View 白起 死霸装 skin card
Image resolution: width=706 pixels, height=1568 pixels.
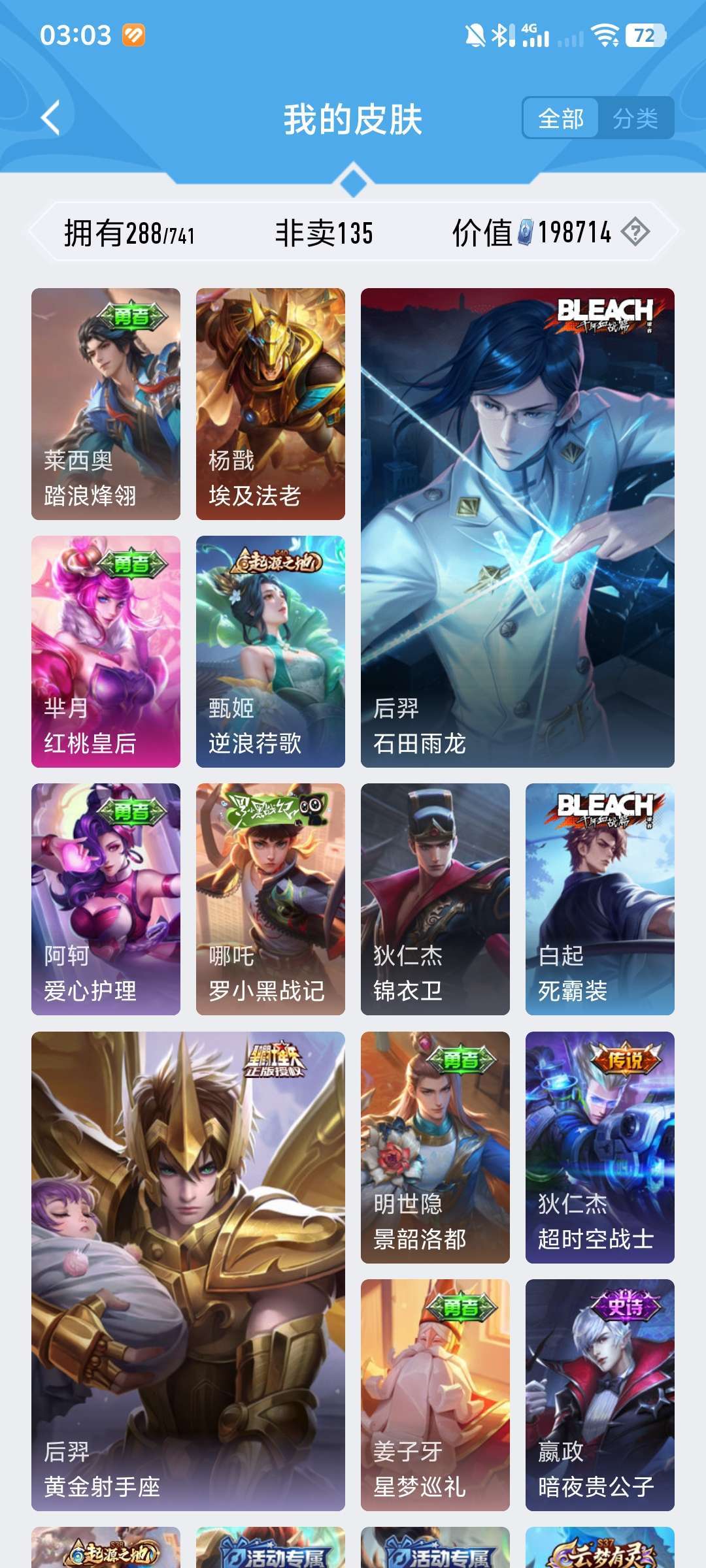tap(600, 899)
